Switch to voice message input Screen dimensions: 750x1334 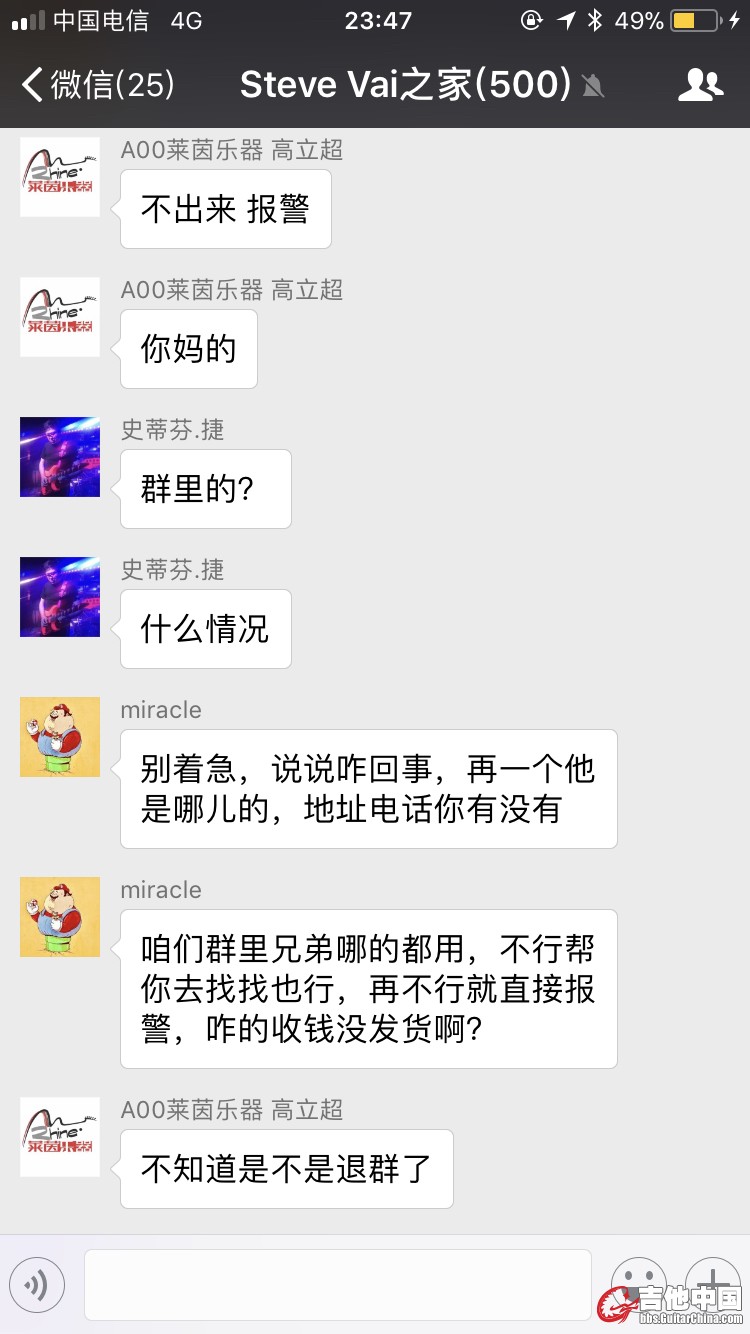tap(37, 1285)
